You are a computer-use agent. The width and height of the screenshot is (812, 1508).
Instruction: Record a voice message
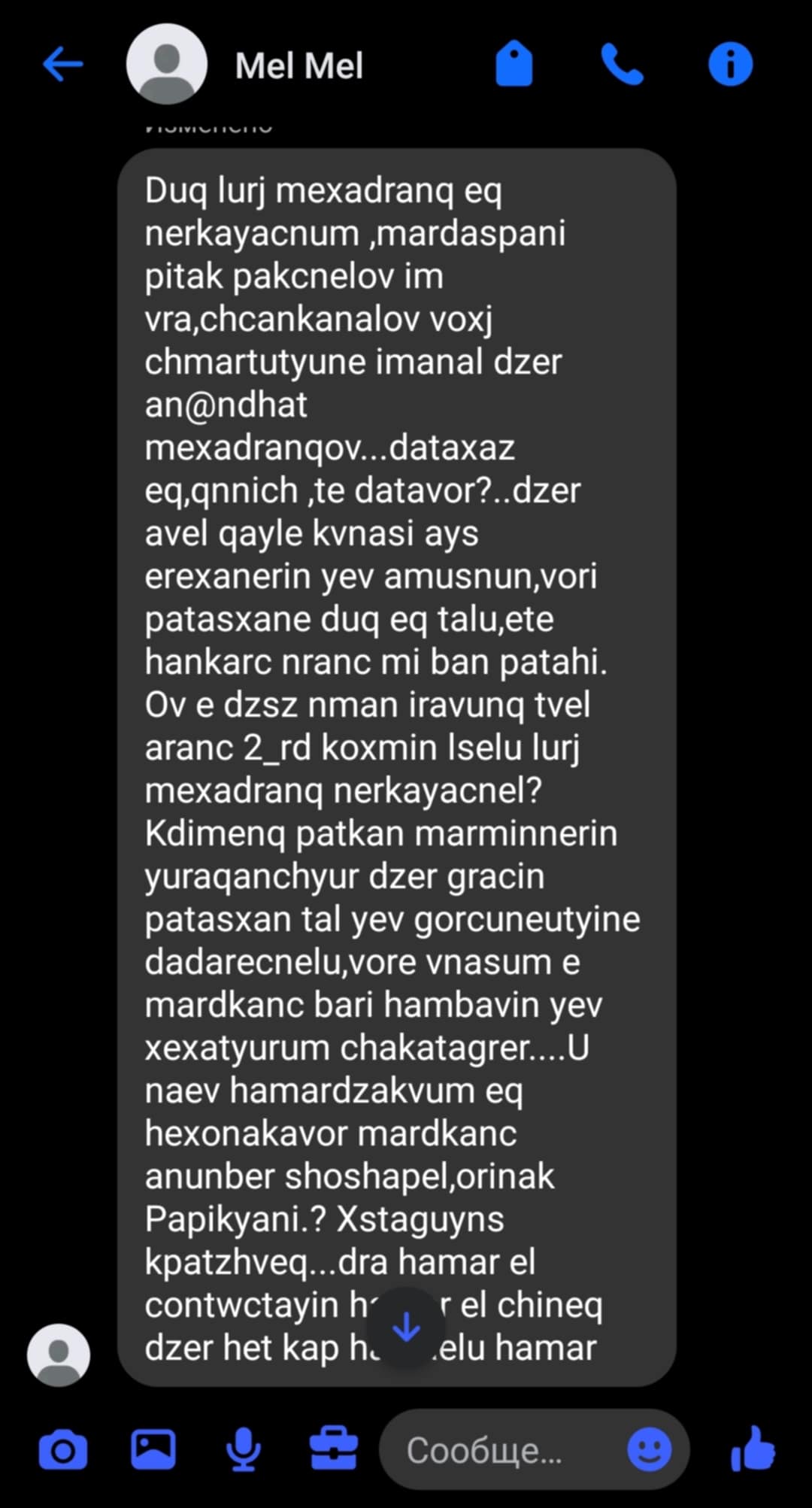point(244,1450)
